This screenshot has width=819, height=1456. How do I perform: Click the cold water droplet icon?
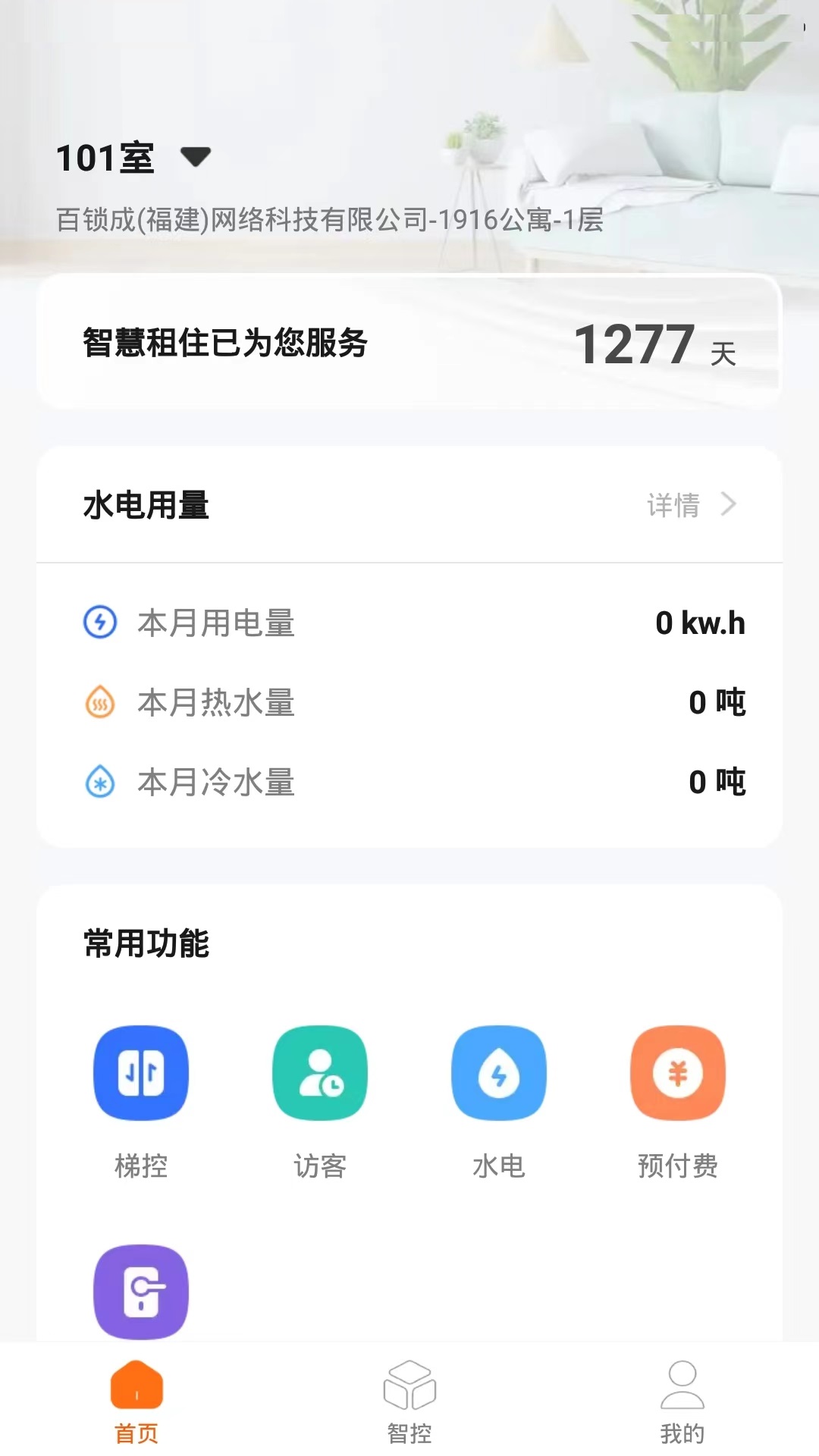coord(99,780)
